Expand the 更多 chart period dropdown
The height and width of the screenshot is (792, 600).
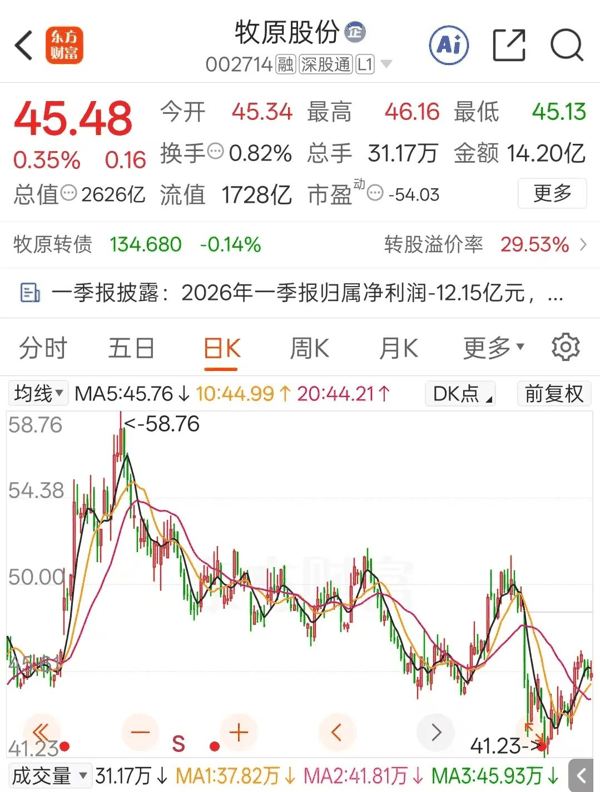click(493, 348)
